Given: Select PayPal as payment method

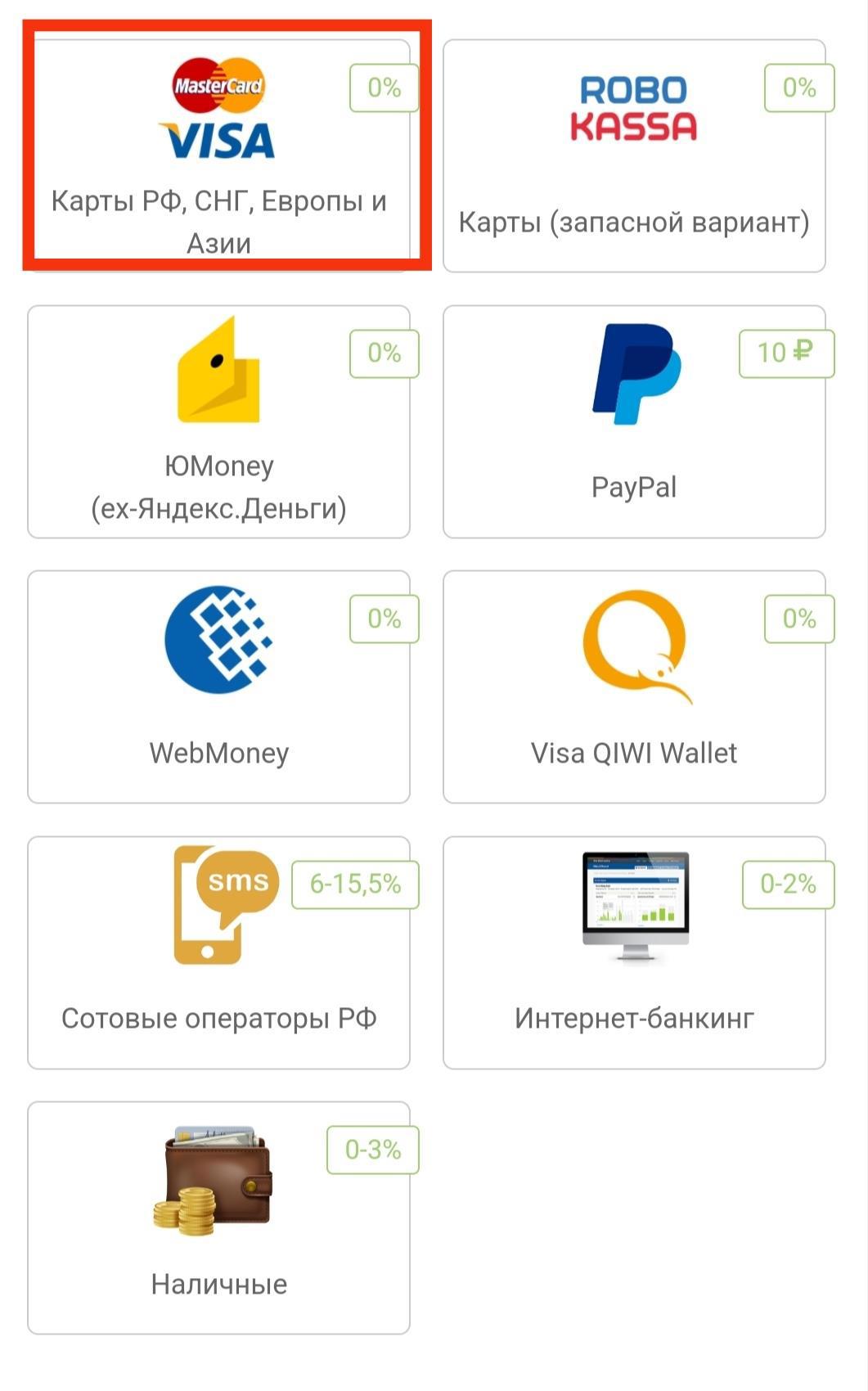Looking at the screenshot, I should coord(634,421).
